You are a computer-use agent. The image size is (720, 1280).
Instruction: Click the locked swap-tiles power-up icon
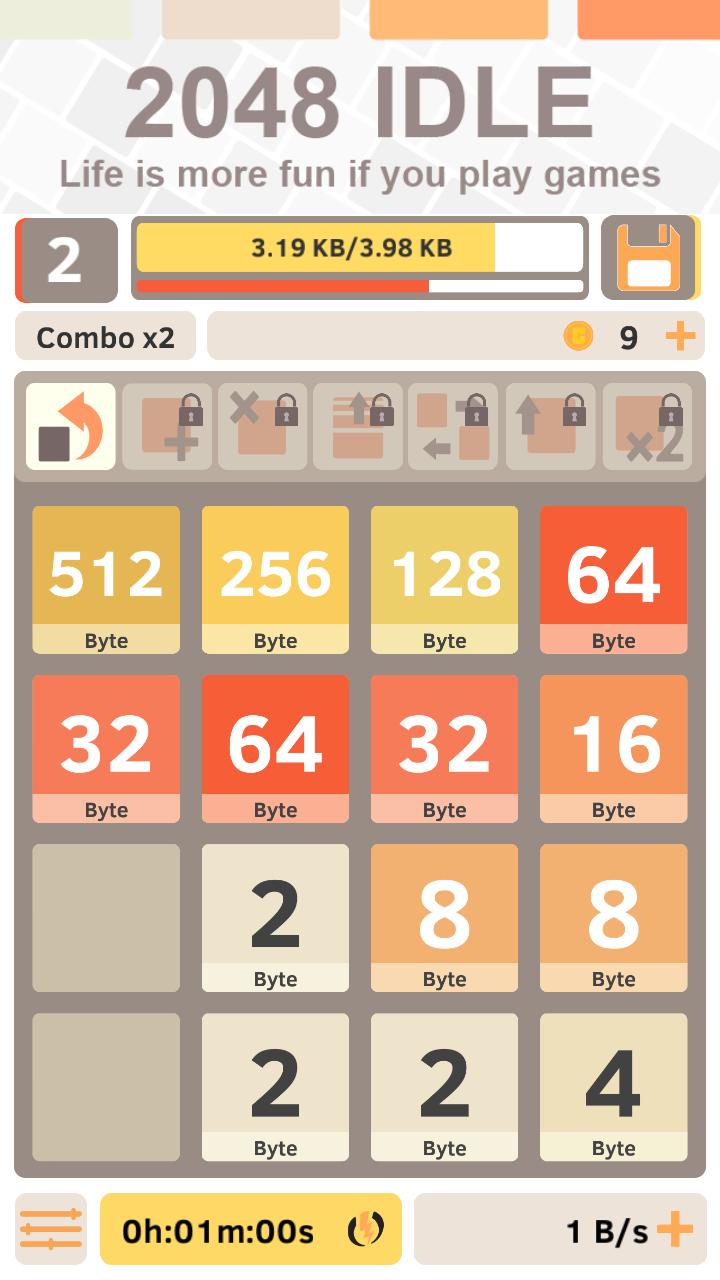point(452,427)
